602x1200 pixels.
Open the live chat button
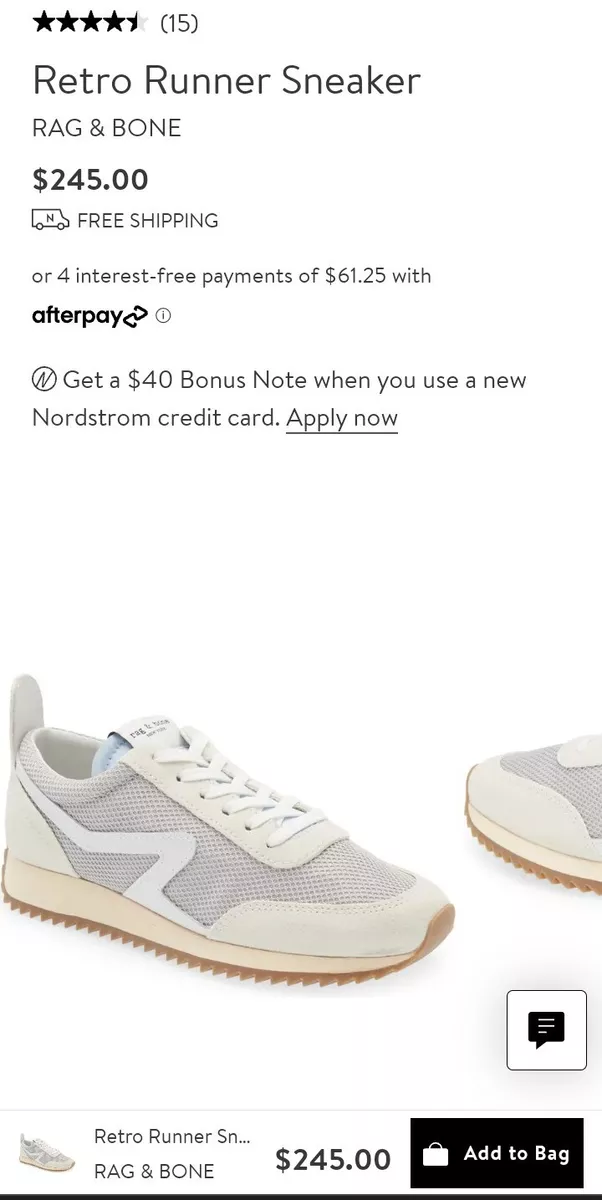(x=547, y=1030)
